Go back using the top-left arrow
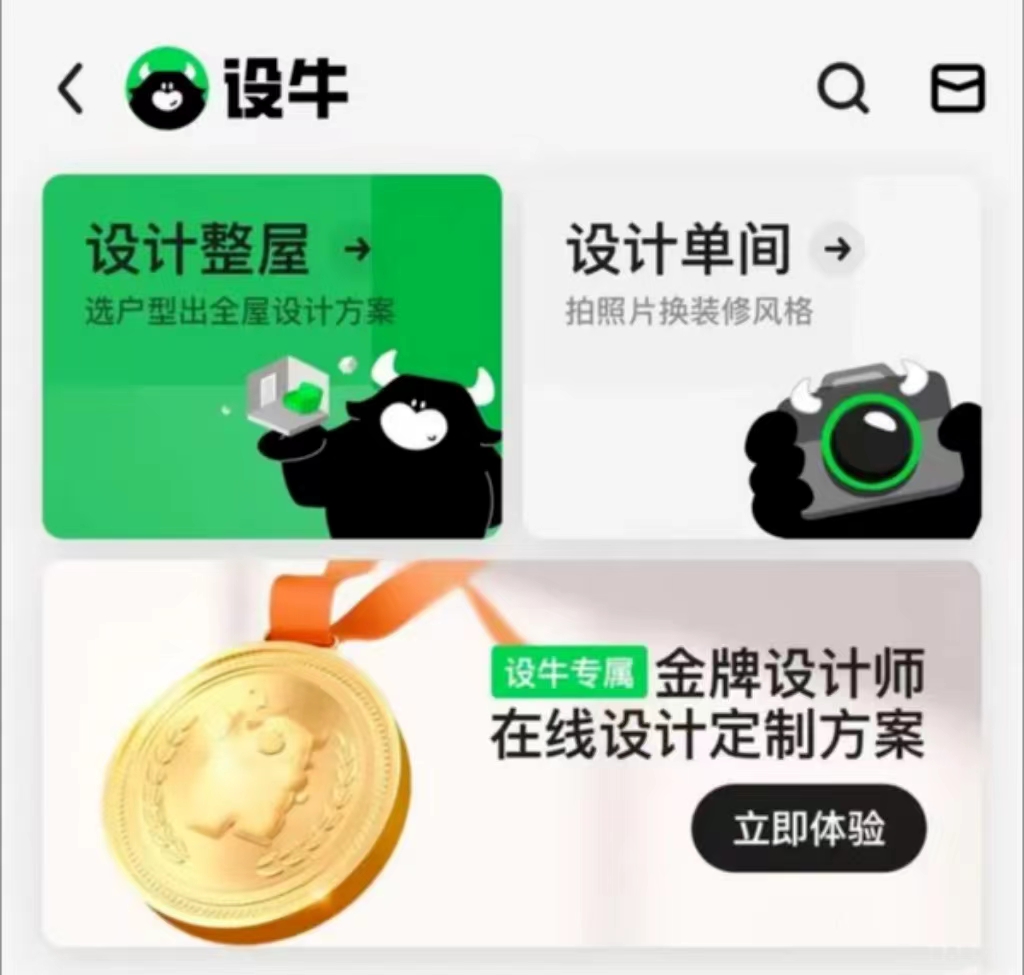The width and height of the screenshot is (1024, 975). coord(70,89)
